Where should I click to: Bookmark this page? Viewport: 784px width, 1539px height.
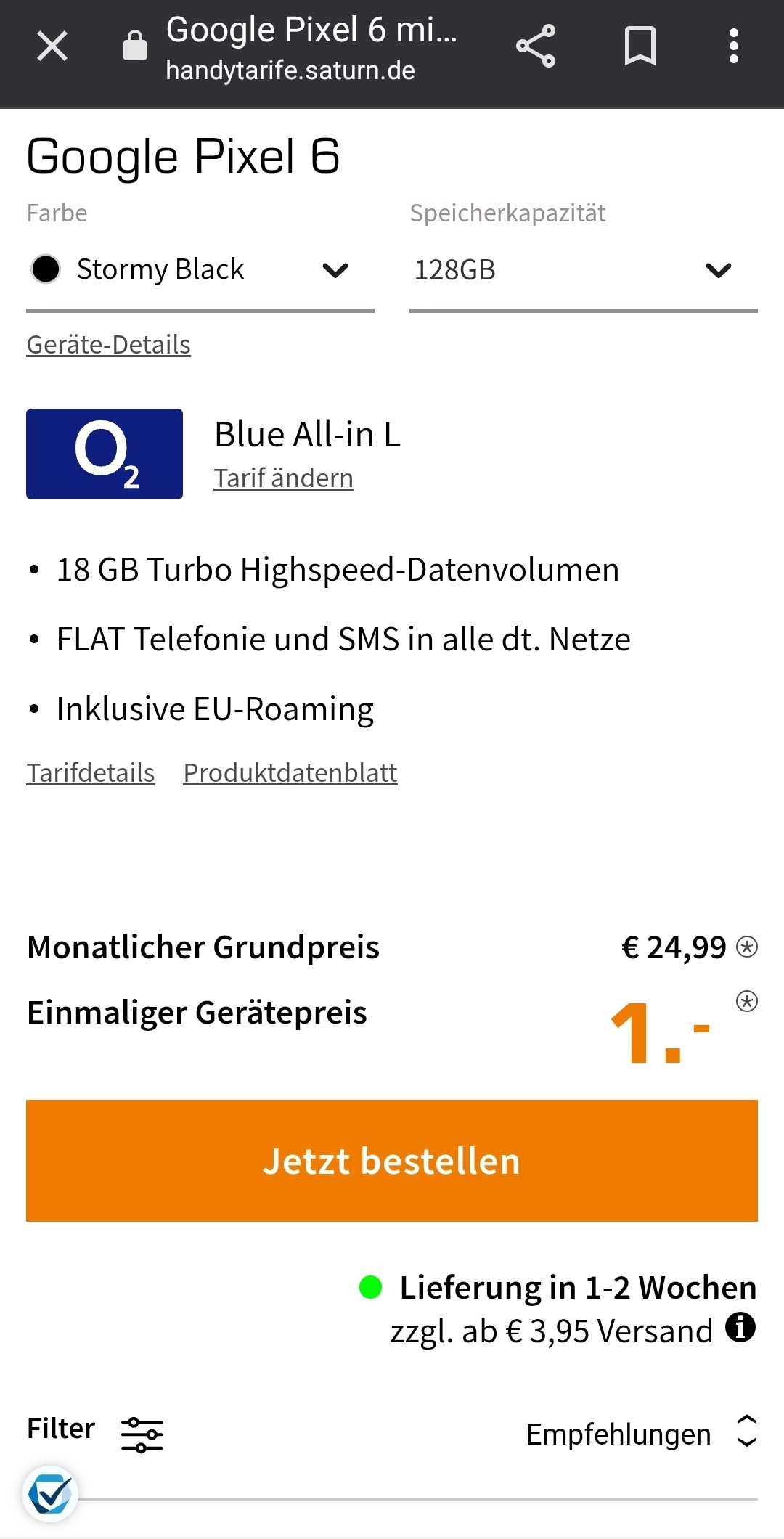(640, 46)
